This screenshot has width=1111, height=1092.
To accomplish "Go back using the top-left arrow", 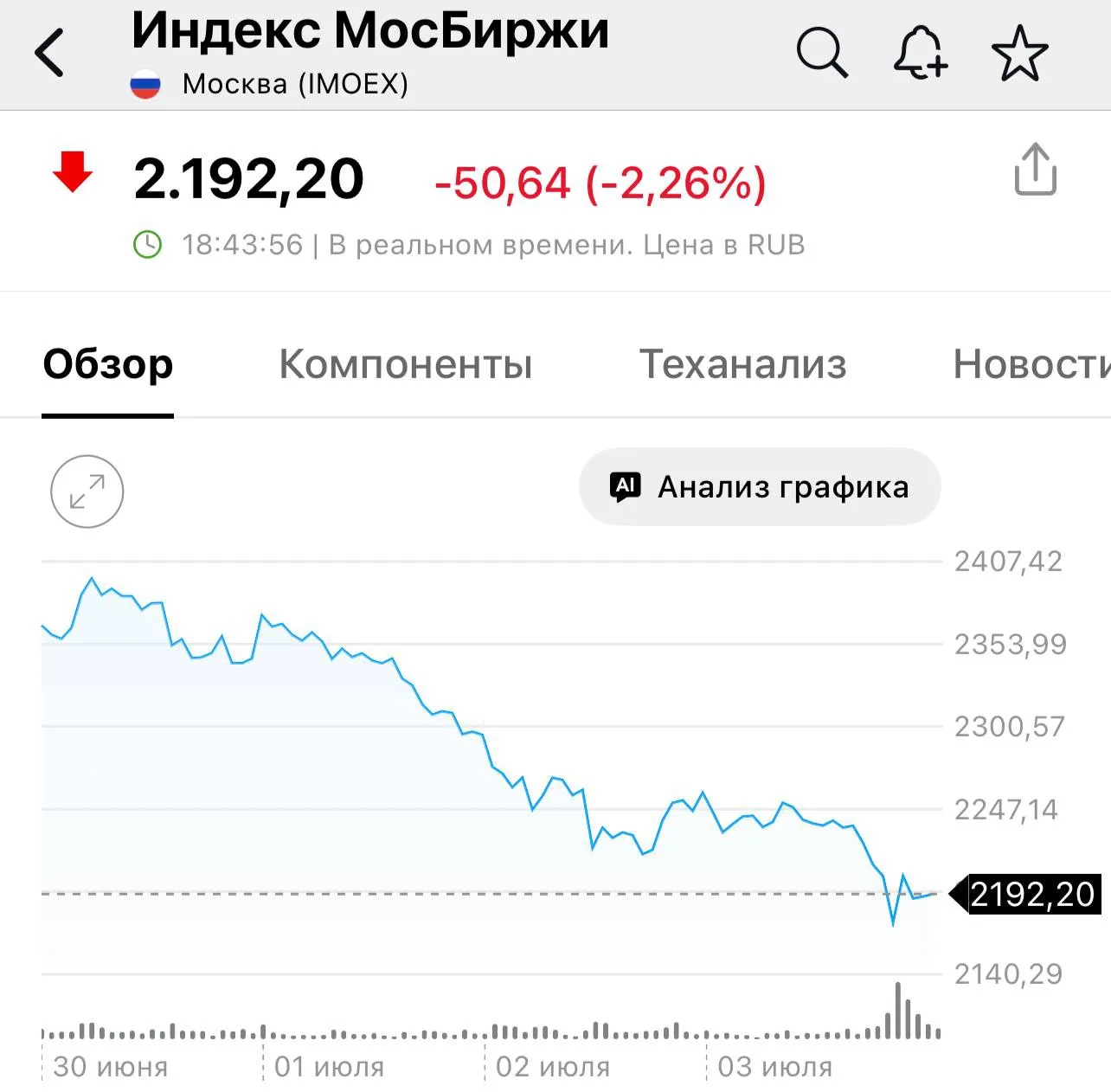I will pos(49,53).
